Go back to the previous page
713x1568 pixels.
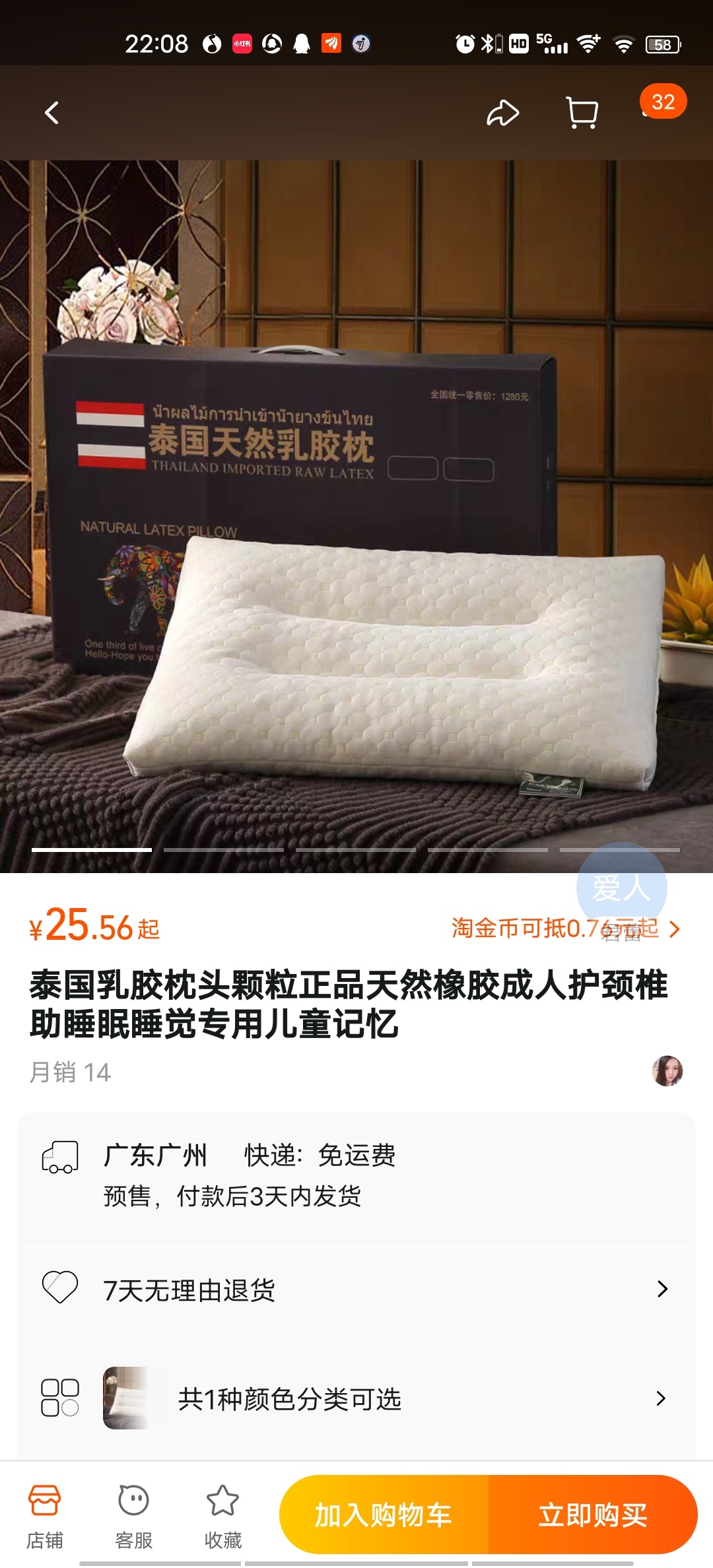51,113
